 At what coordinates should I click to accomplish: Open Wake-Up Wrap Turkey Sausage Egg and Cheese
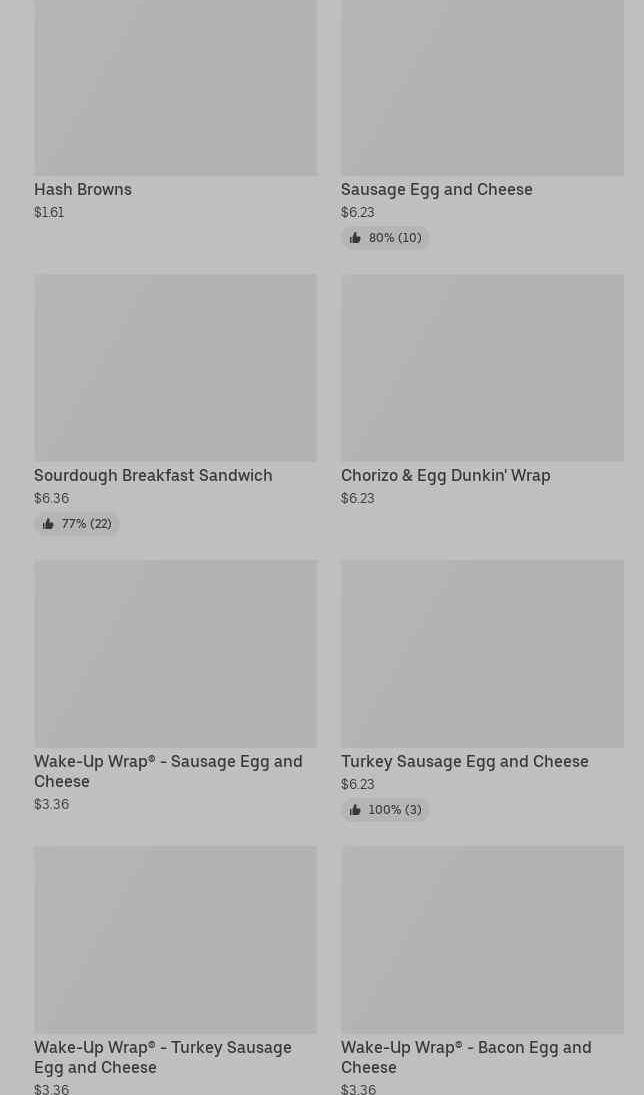tap(175, 971)
